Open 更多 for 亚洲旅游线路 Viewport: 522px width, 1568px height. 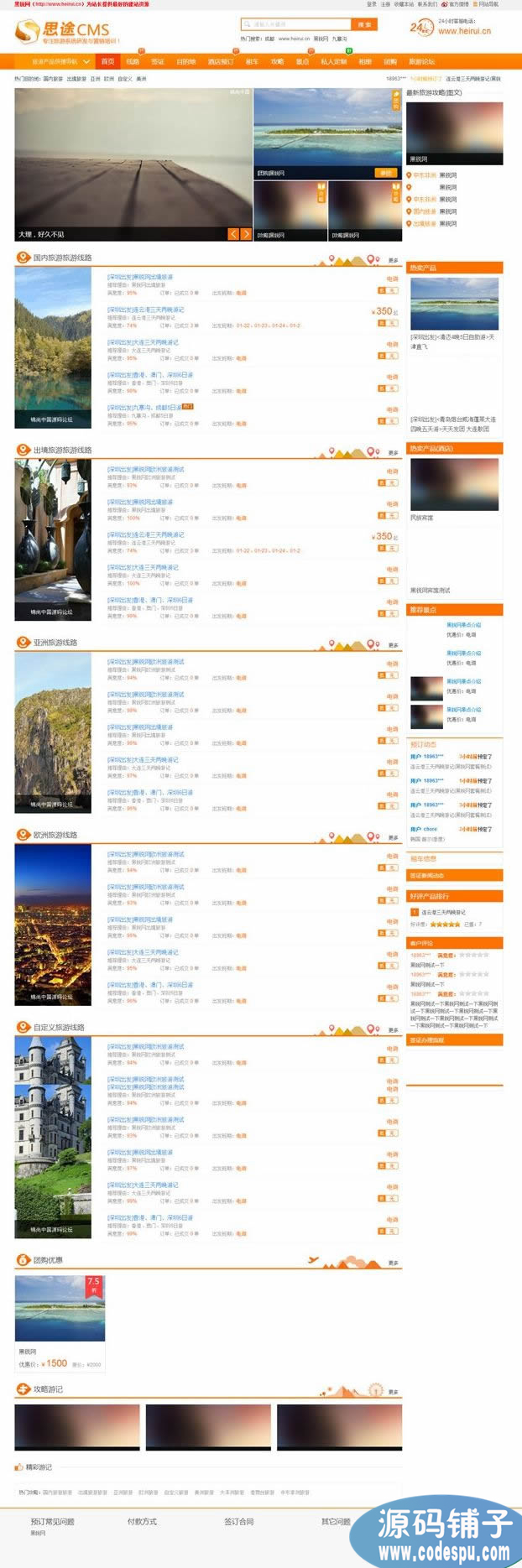tap(393, 645)
